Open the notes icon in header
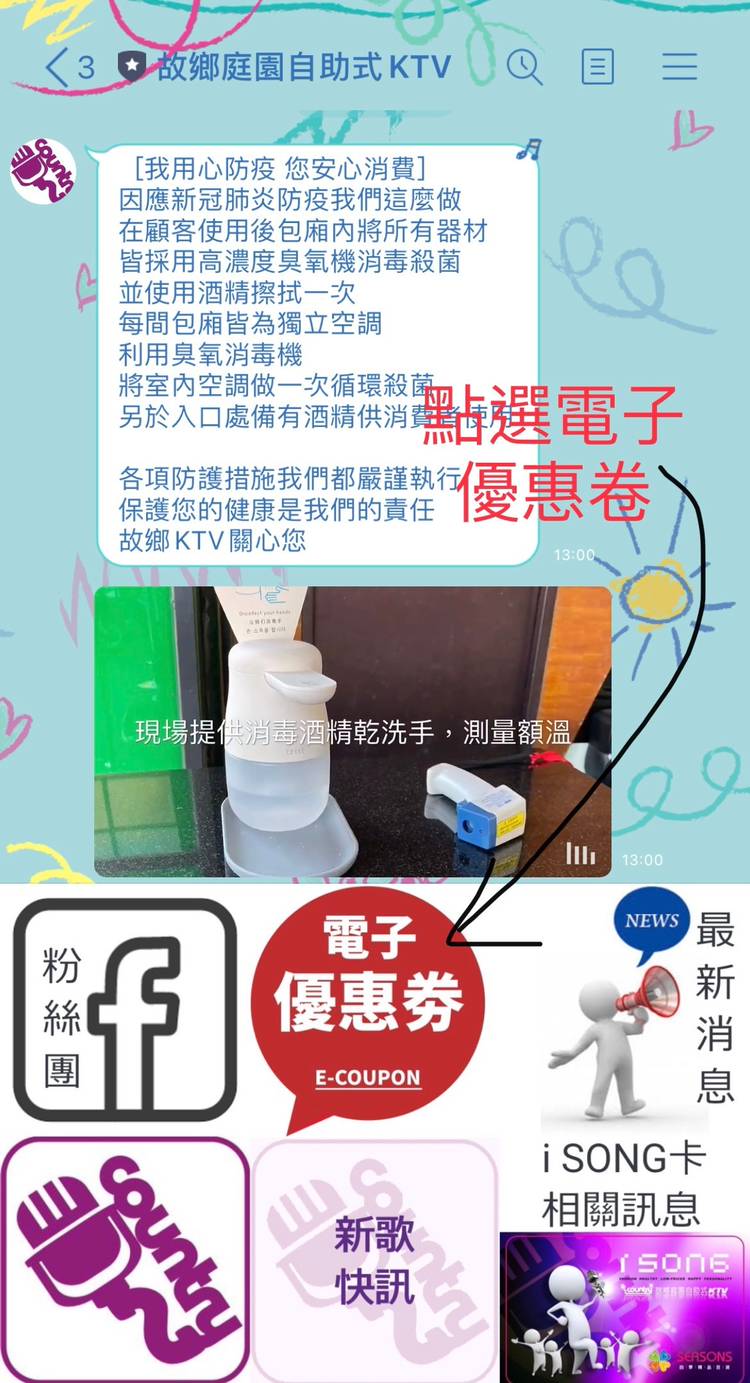 coord(597,67)
